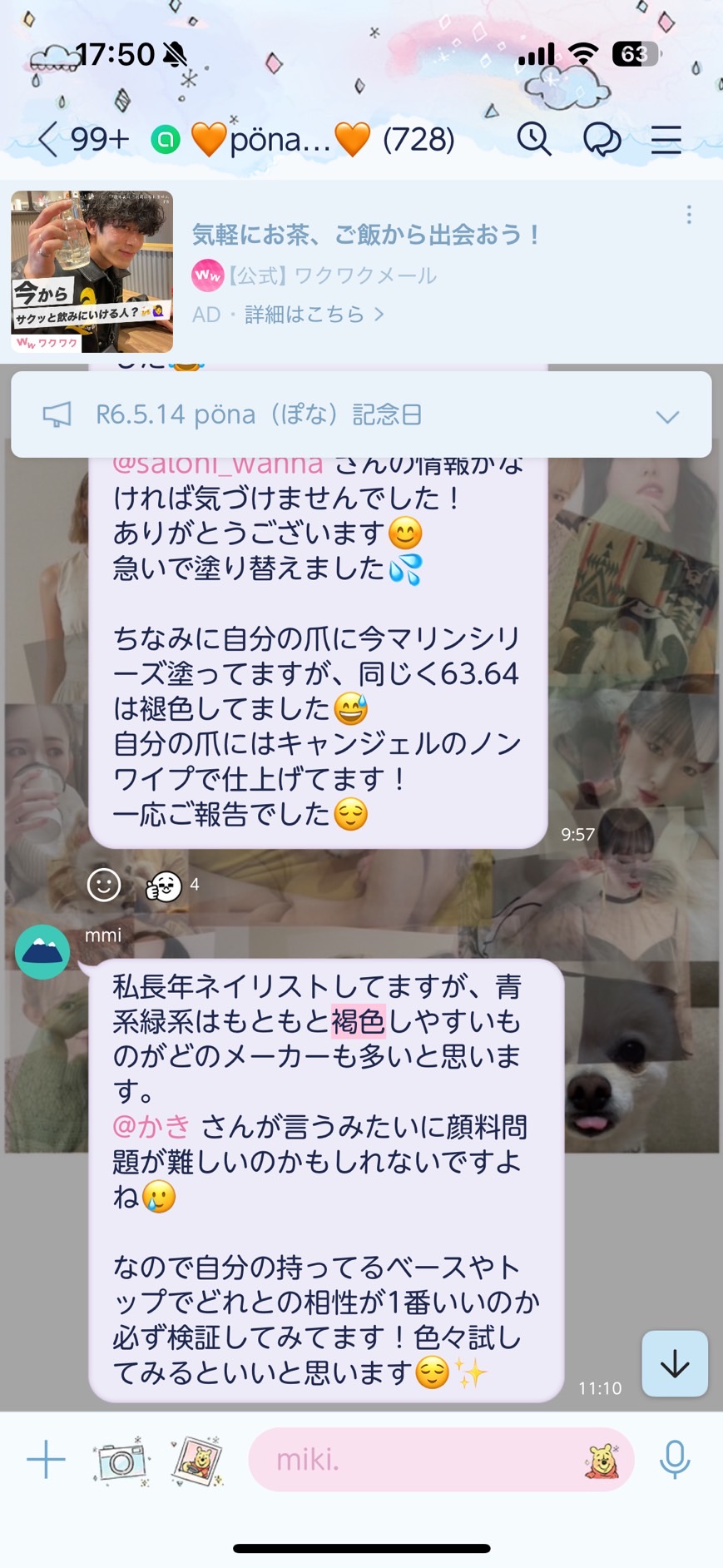Open the chat hamburger menu
This screenshot has width=723, height=1568.
[x=666, y=139]
